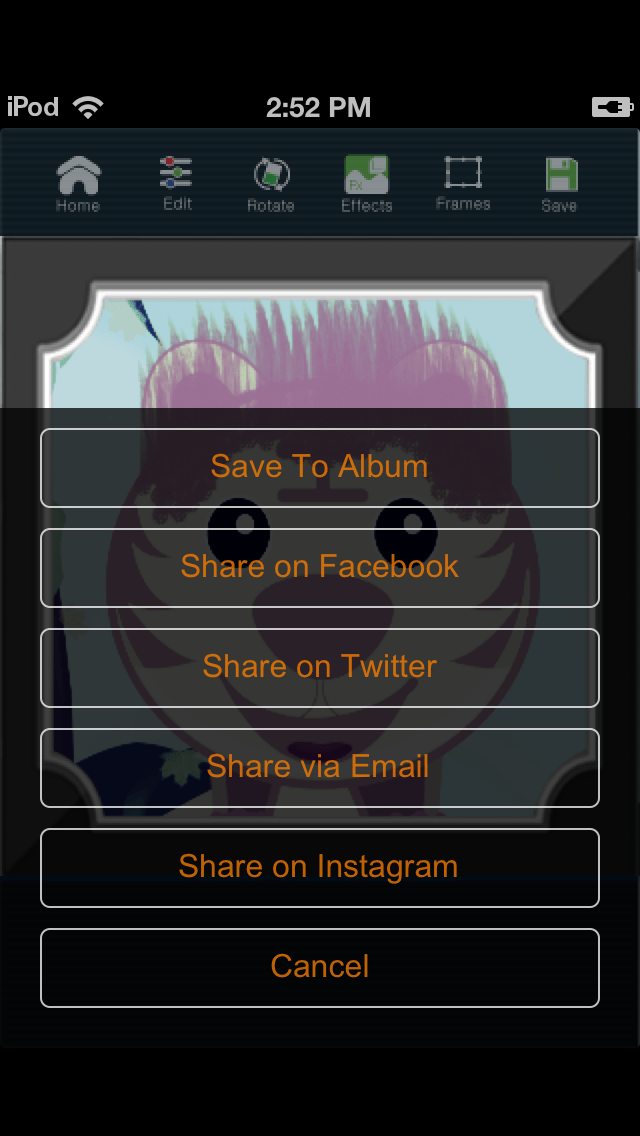Go to Home in the toolbar
Viewport: 640px width, 1136px height.
[78, 184]
